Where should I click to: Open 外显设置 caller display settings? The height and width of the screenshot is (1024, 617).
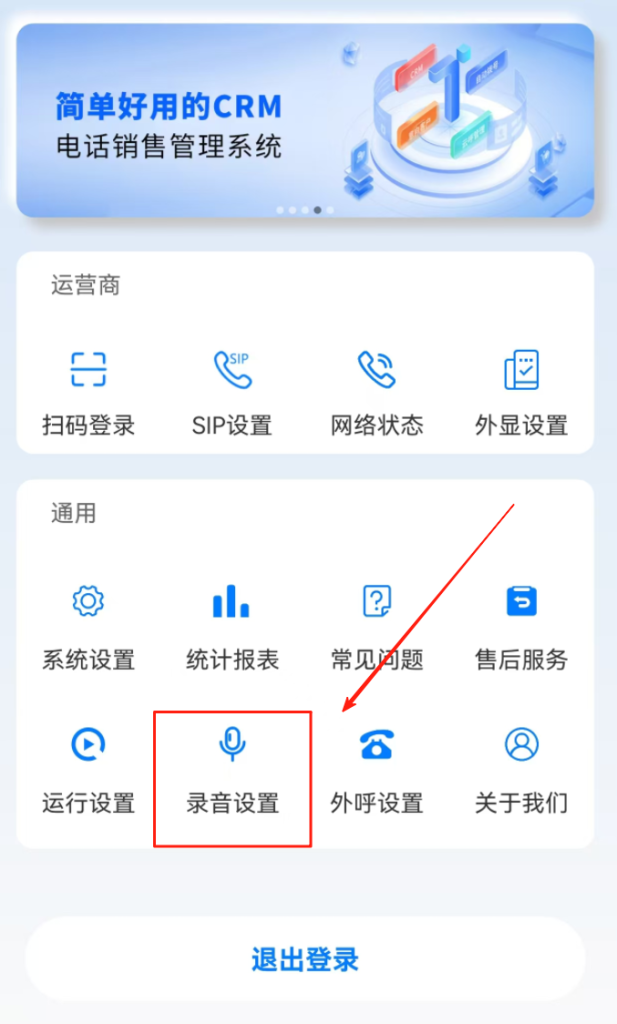(x=521, y=392)
